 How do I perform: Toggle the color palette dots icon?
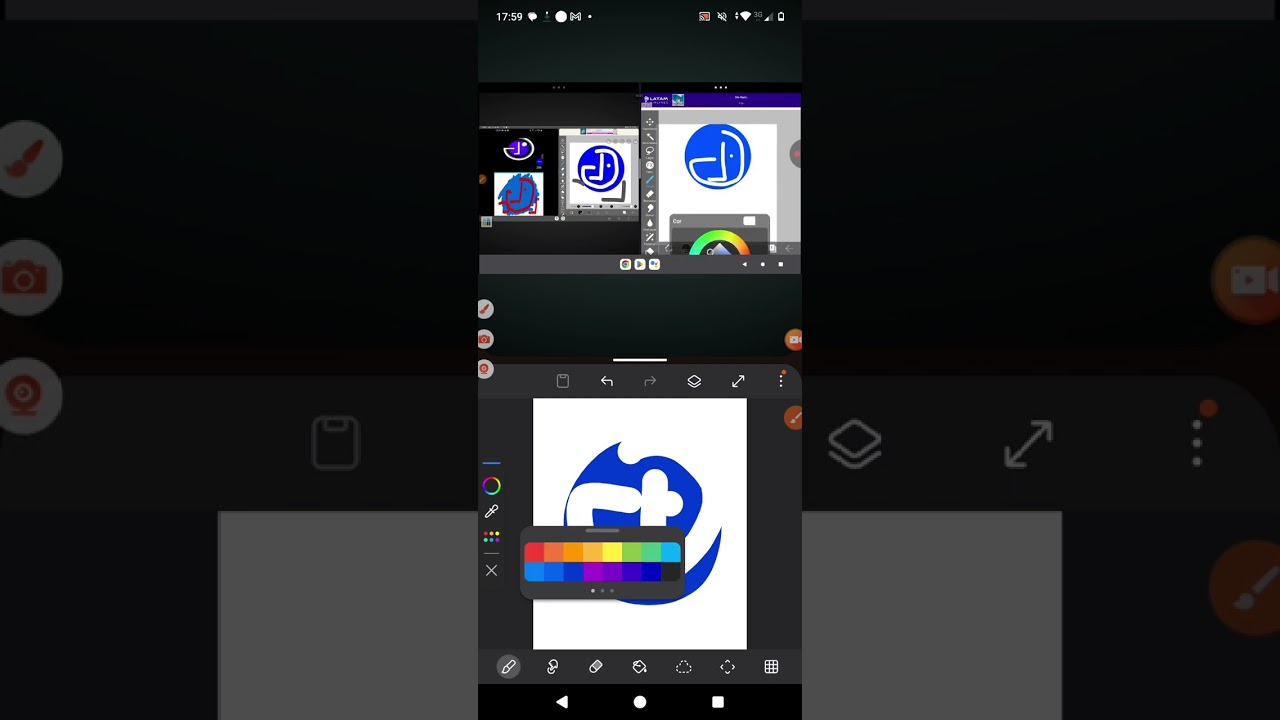point(491,537)
